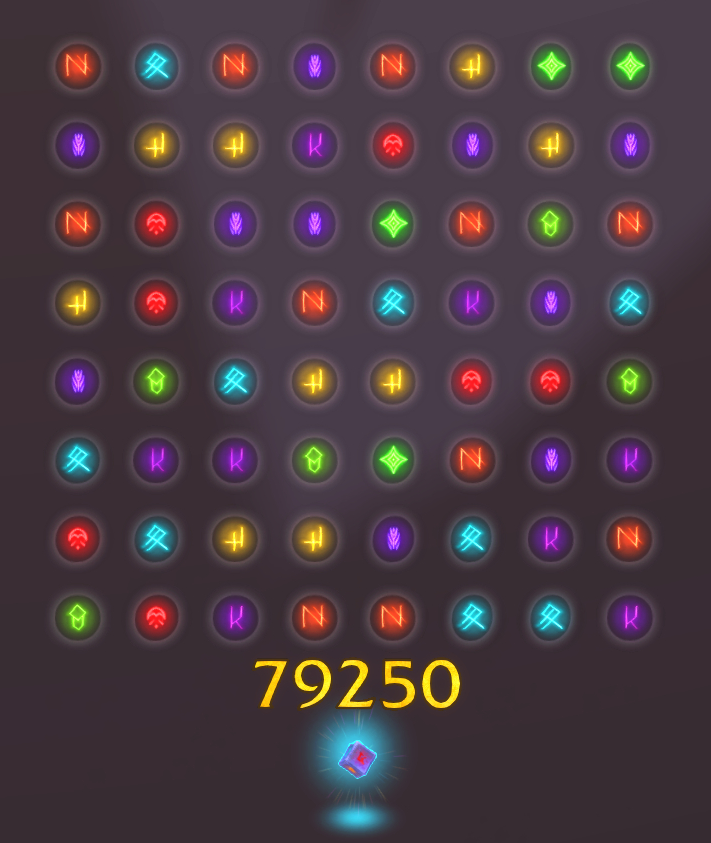Select the cyan rune between two orange N runes
Screen dimensions: 711x843
tap(156, 66)
